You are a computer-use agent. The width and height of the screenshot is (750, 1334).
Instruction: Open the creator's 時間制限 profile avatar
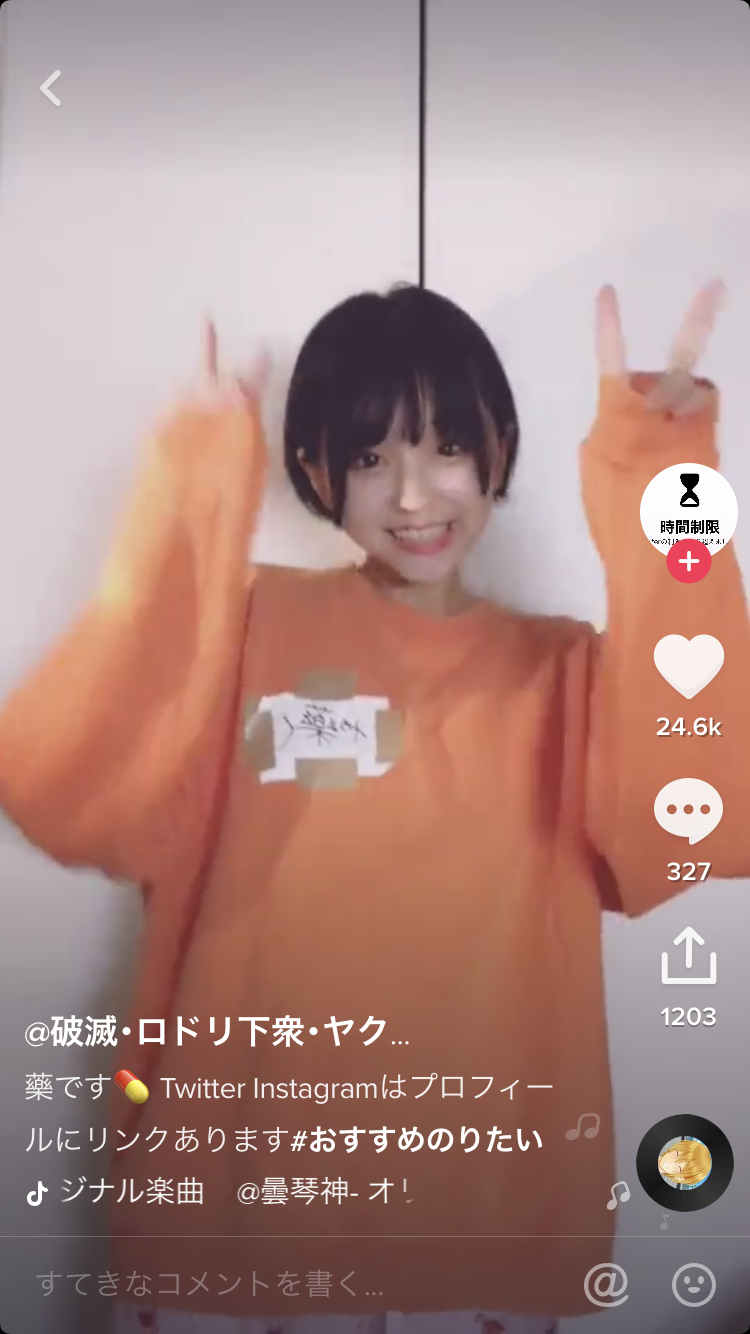pos(688,510)
